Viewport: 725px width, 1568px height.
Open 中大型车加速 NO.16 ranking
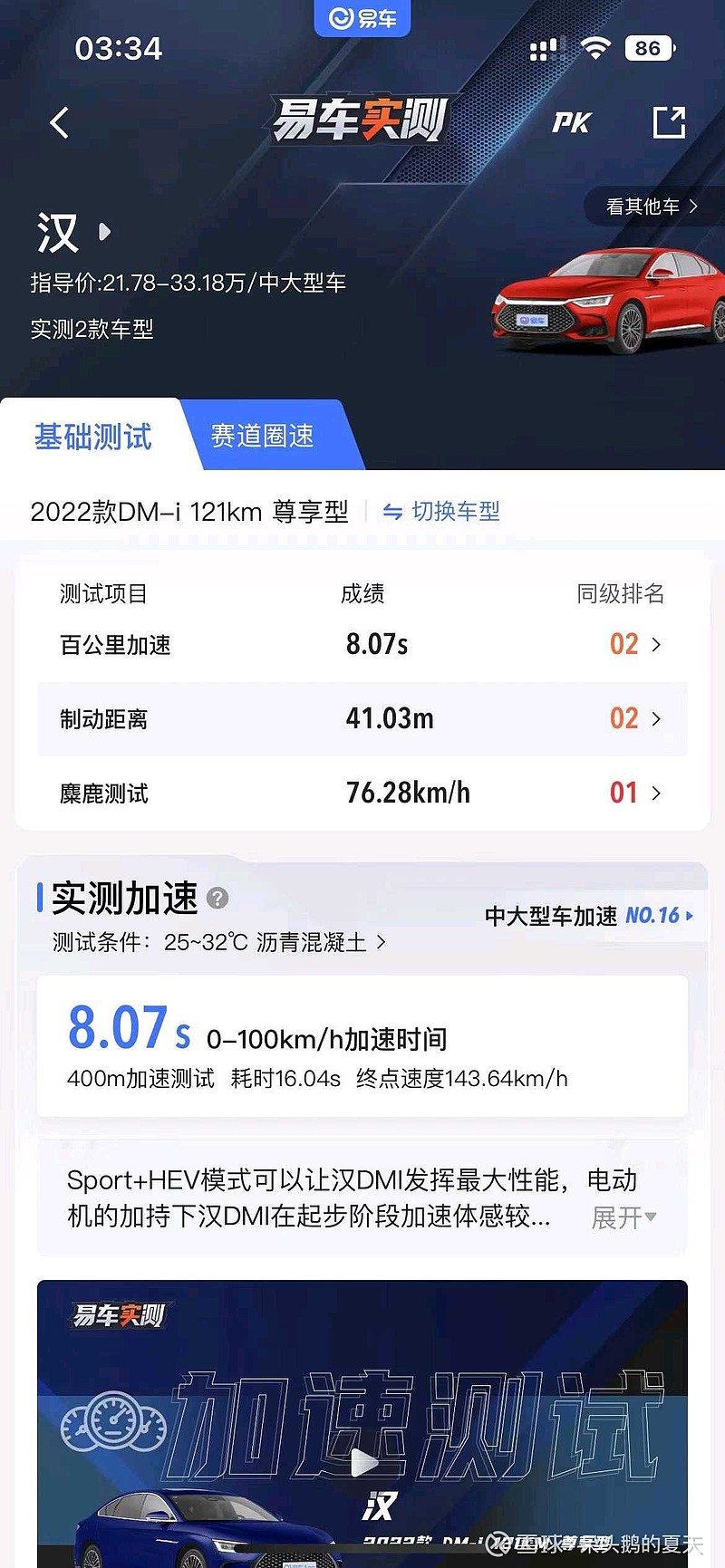589,916
